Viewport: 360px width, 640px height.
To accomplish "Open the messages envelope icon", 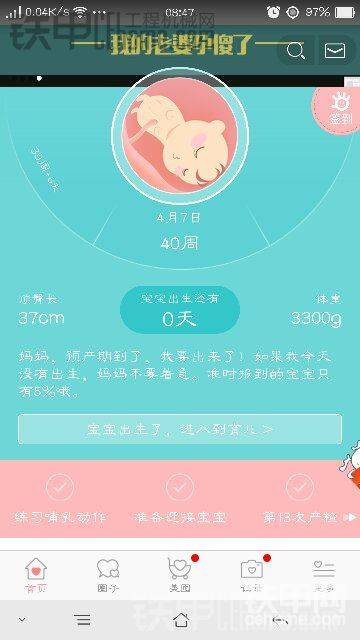I will coord(335,51).
